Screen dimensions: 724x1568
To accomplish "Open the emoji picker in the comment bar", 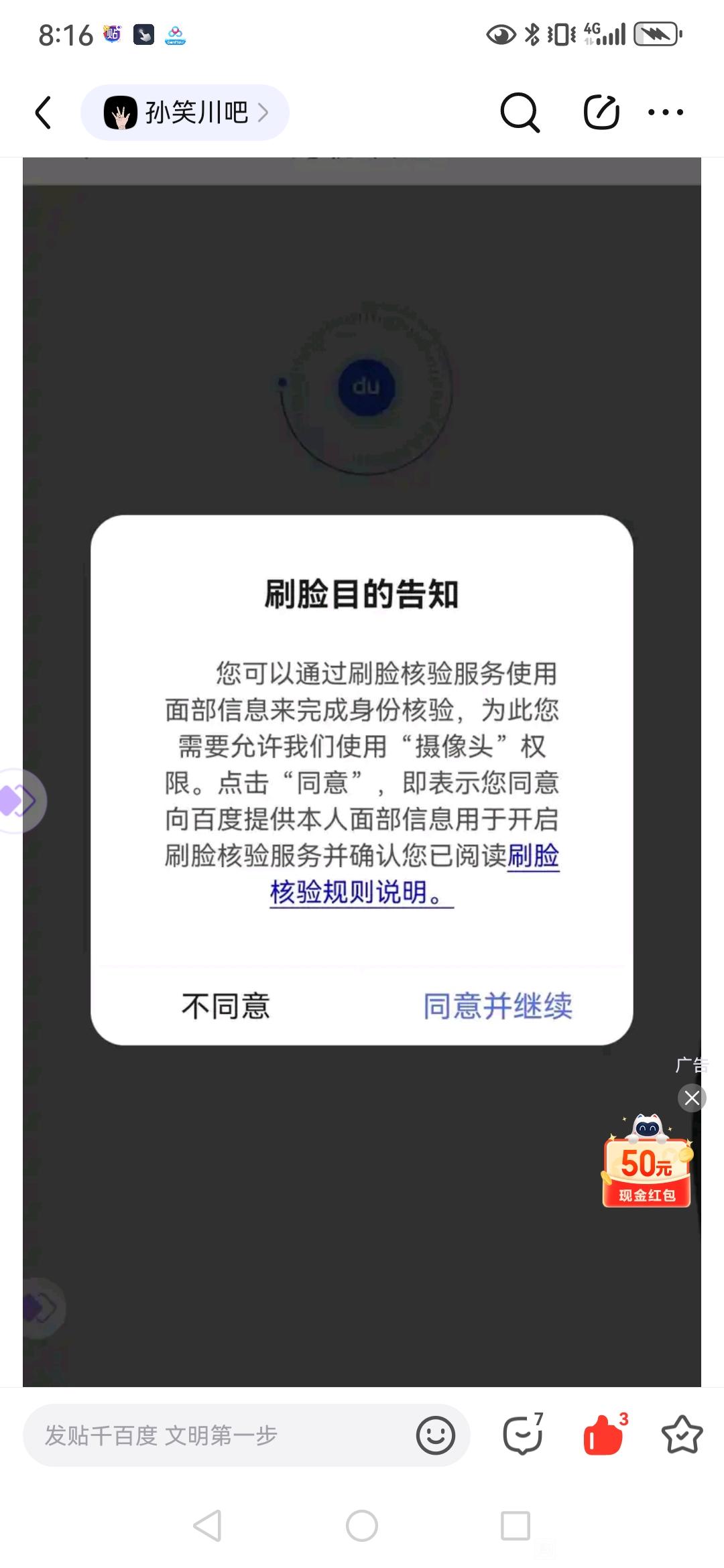I will pyautogui.click(x=436, y=1435).
